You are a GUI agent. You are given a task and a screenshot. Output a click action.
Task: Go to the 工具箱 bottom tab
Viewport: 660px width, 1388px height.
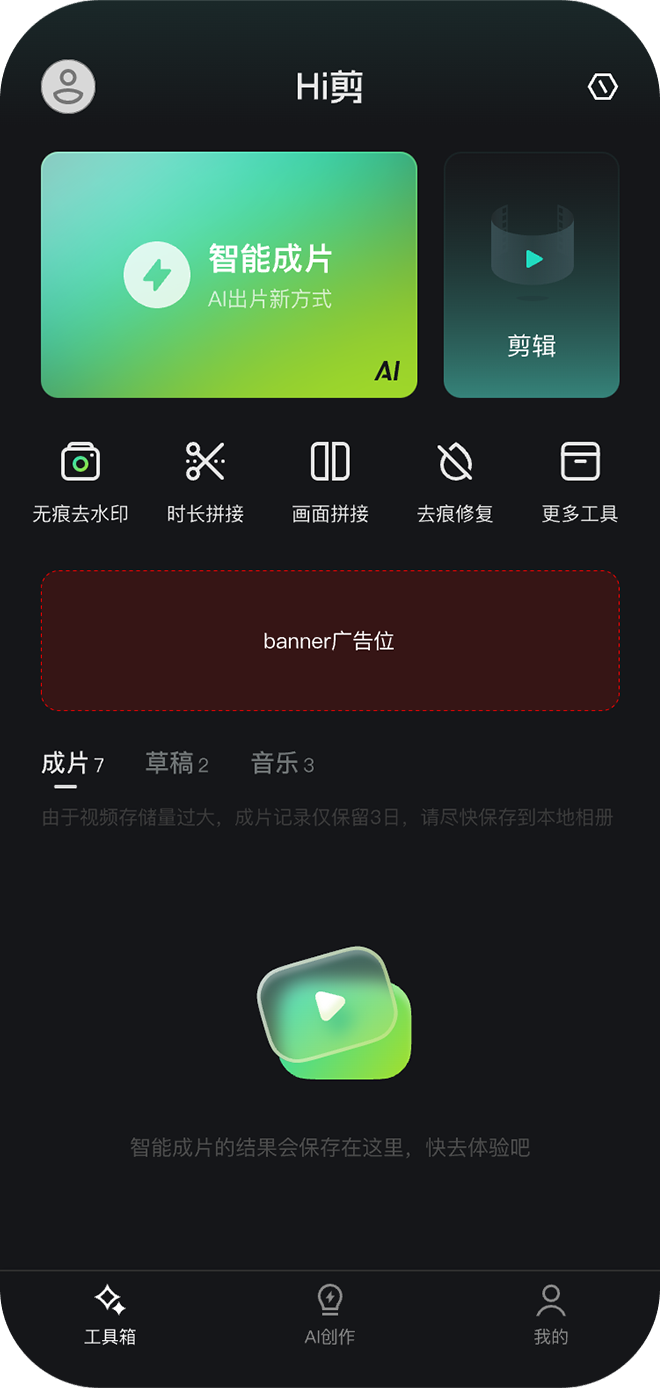[110, 1315]
